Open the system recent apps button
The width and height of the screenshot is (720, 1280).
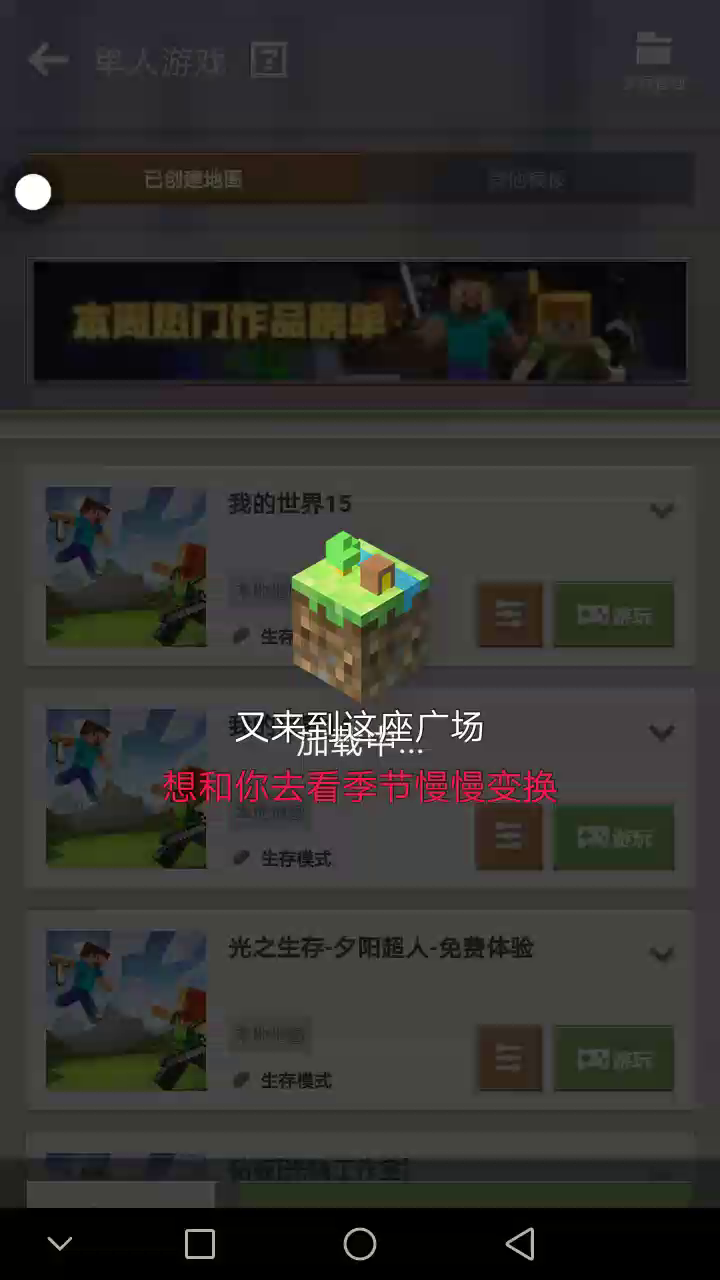[200, 1244]
